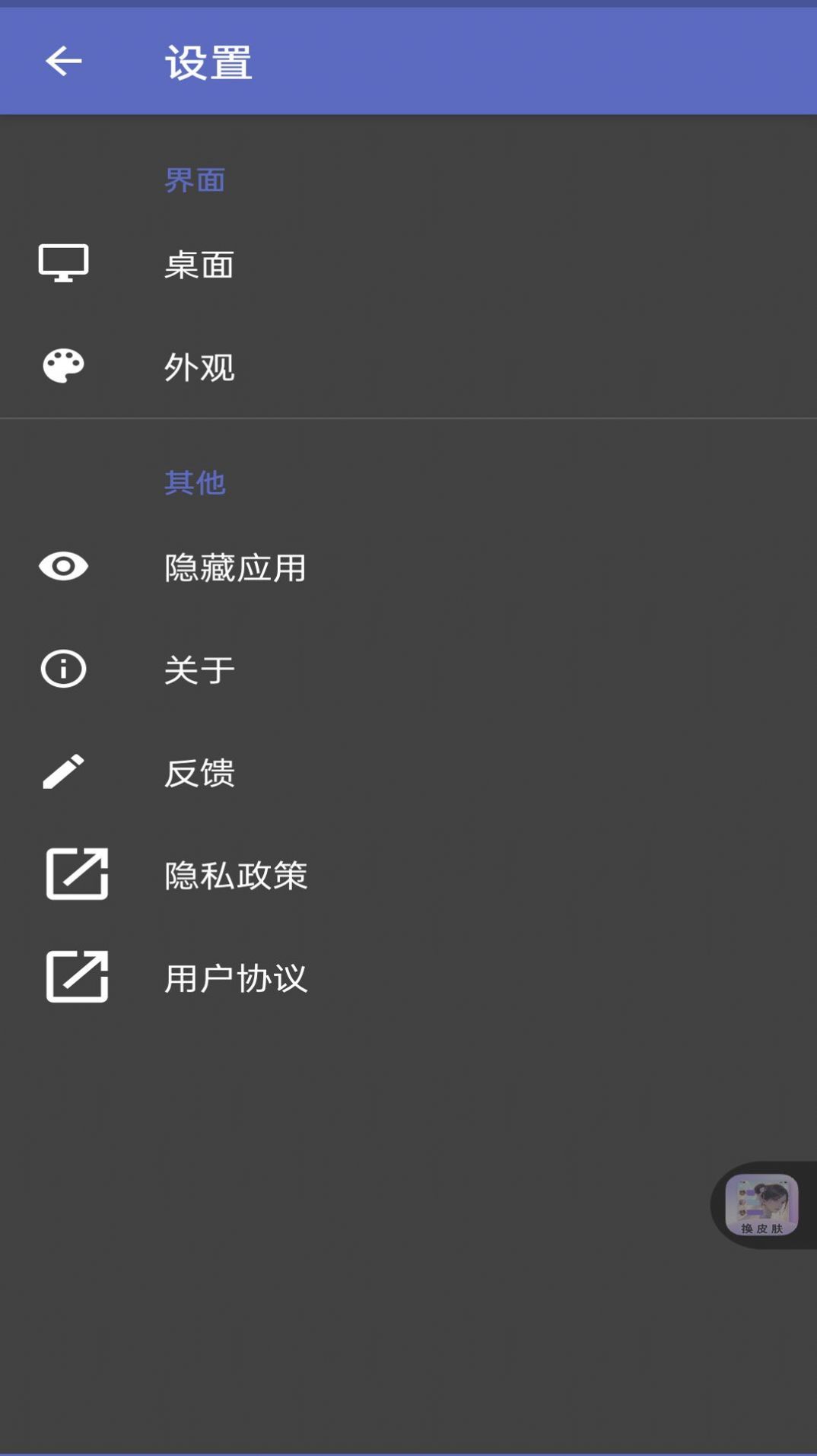Click the 界面 section header

[195, 179]
